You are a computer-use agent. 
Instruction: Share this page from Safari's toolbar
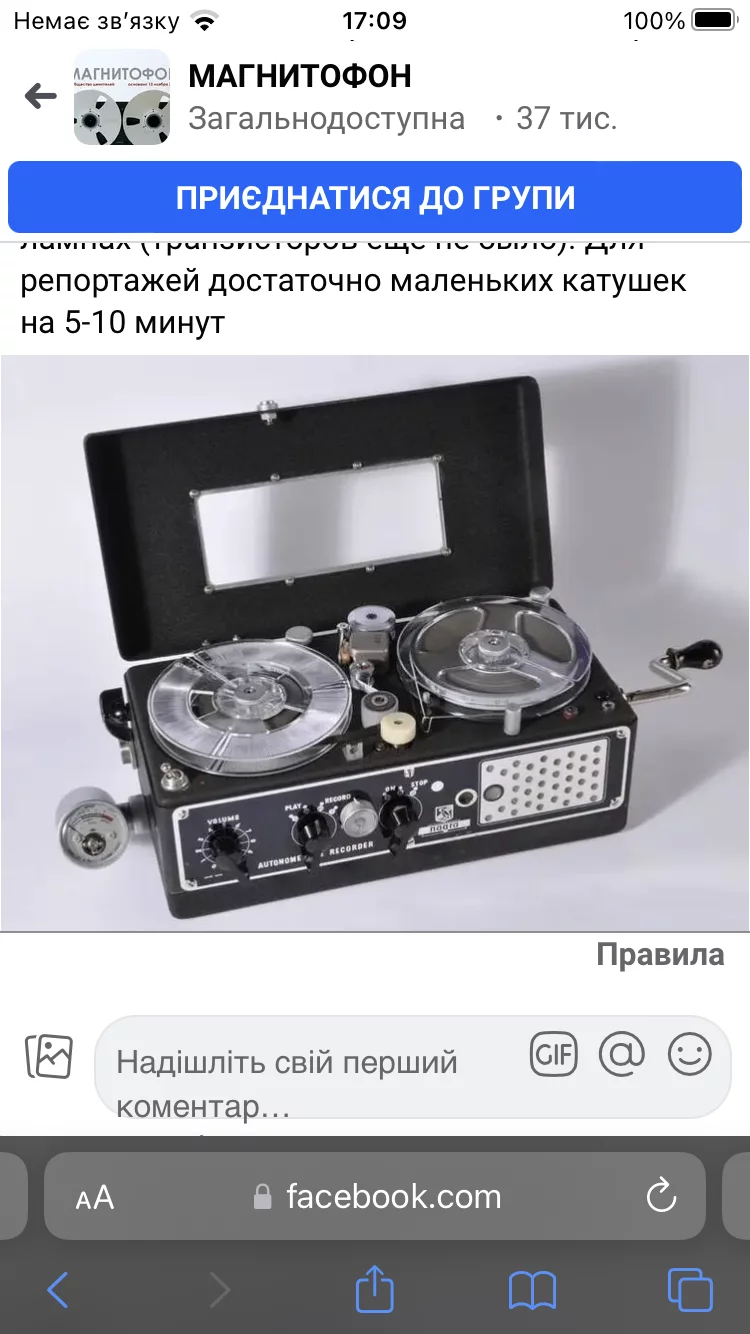[375, 1288]
